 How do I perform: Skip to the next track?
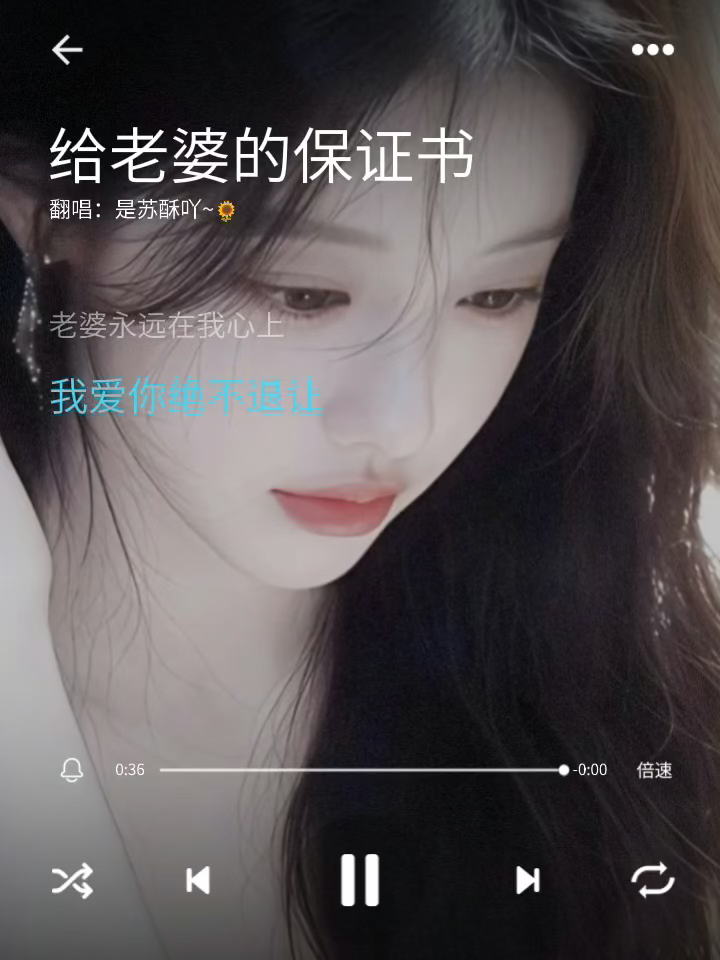pyautogui.click(x=528, y=880)
